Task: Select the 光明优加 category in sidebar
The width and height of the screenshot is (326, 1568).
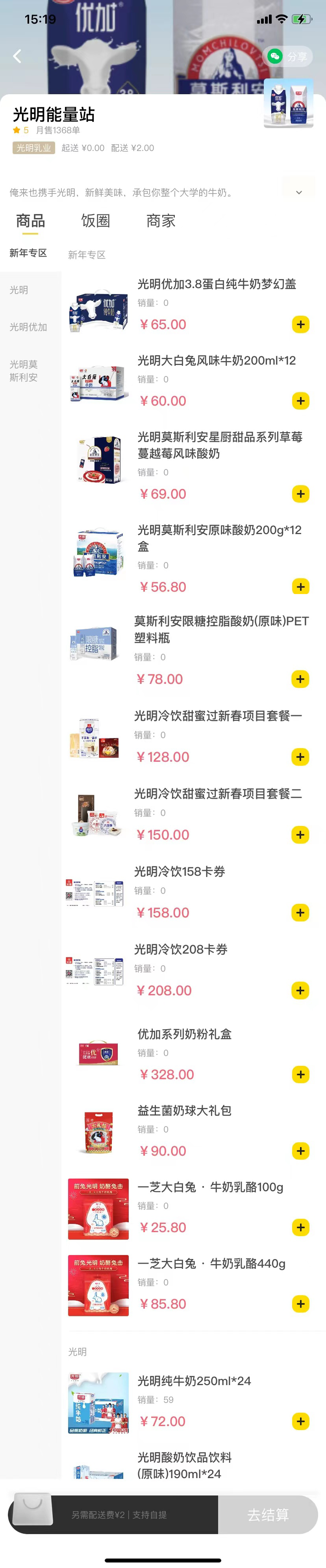Action: coord(29,327)
